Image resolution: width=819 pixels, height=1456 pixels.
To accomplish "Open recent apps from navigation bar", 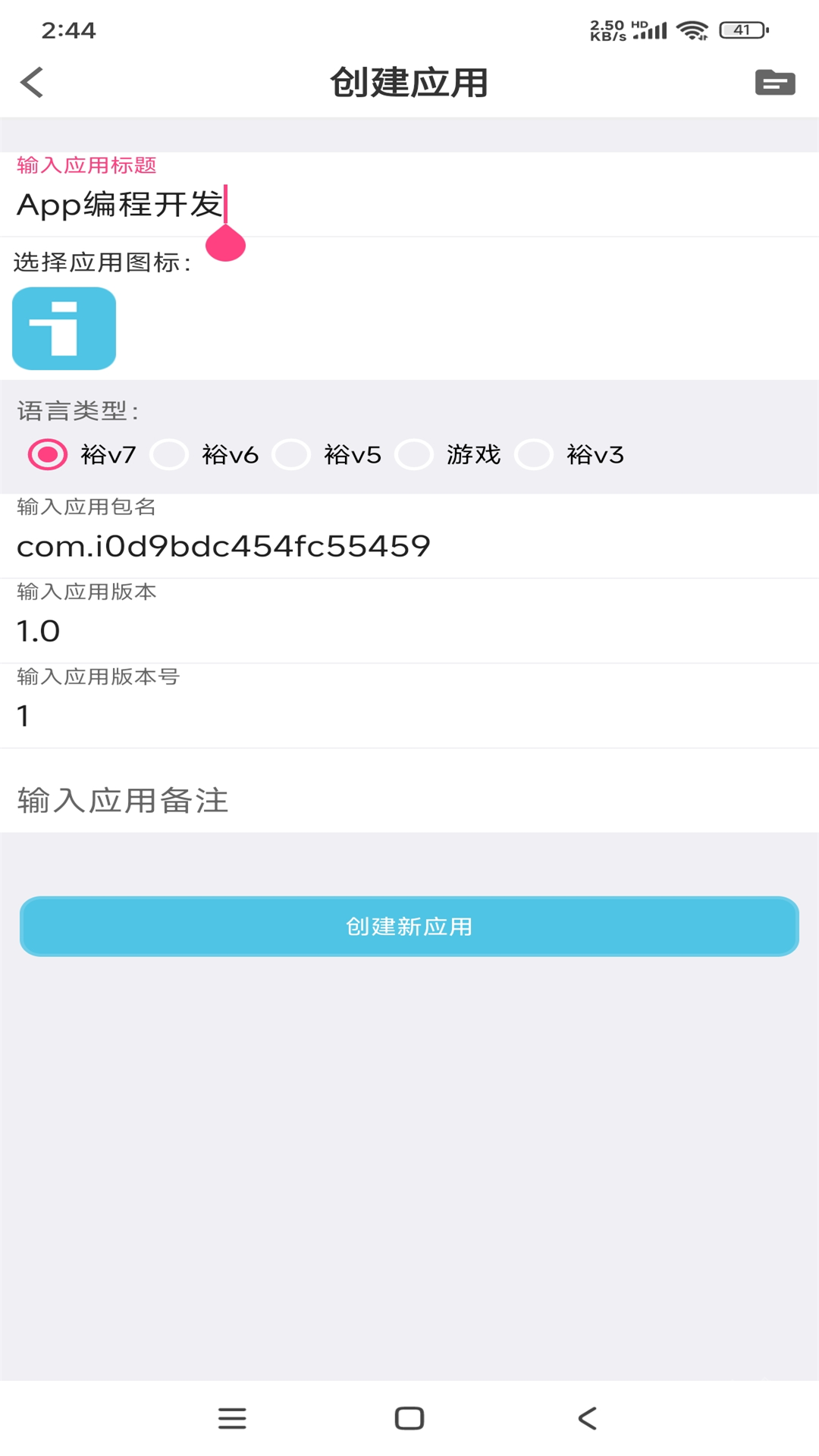I will coord(232,1418).
